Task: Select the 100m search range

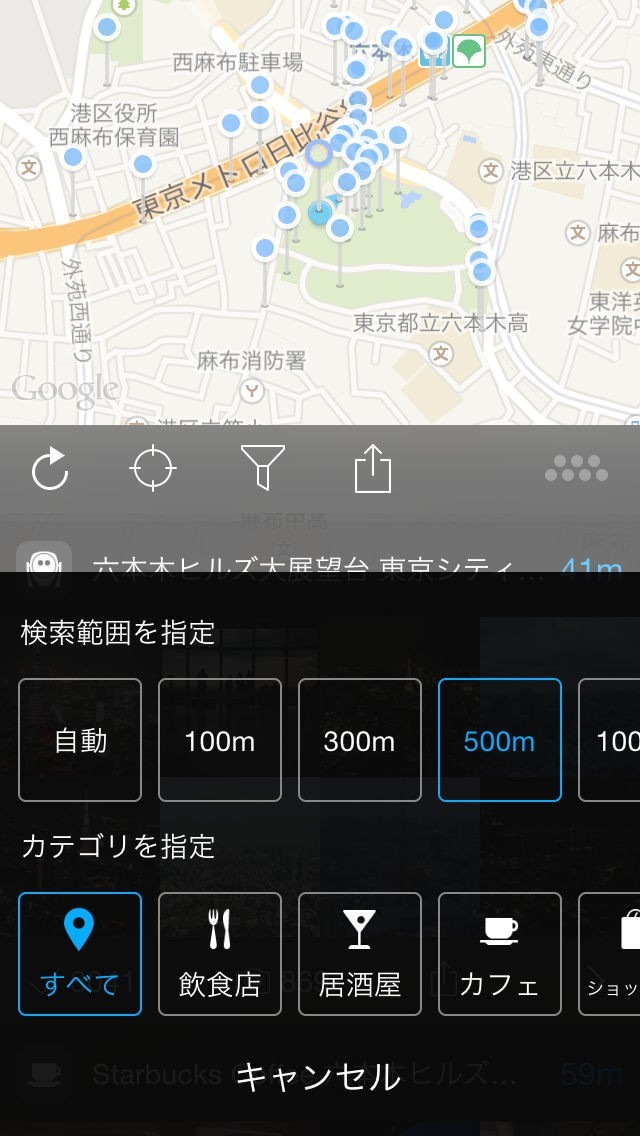Action: (x=220, y=740)
